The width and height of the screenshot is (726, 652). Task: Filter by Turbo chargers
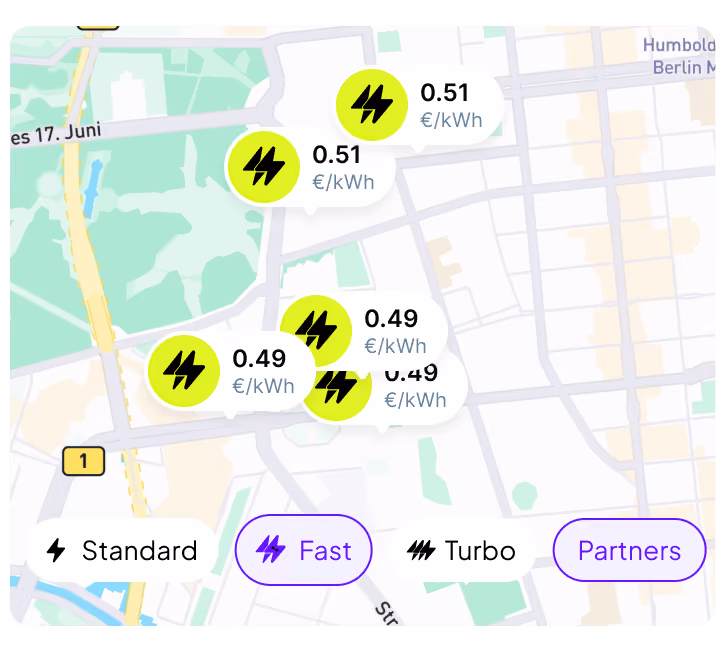point(461,550)
